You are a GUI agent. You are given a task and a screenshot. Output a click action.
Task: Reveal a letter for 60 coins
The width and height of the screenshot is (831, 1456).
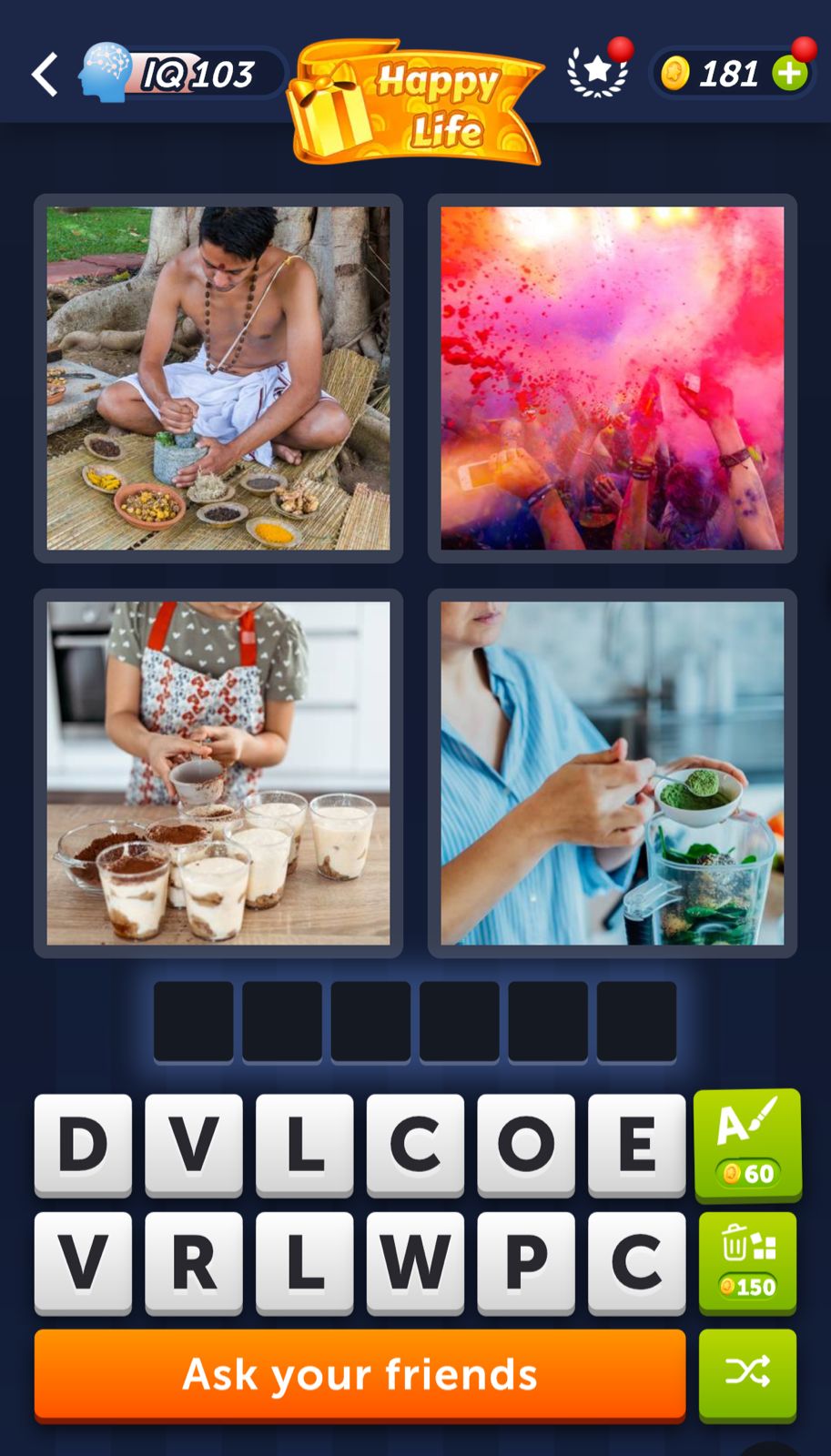[747, 1144]
